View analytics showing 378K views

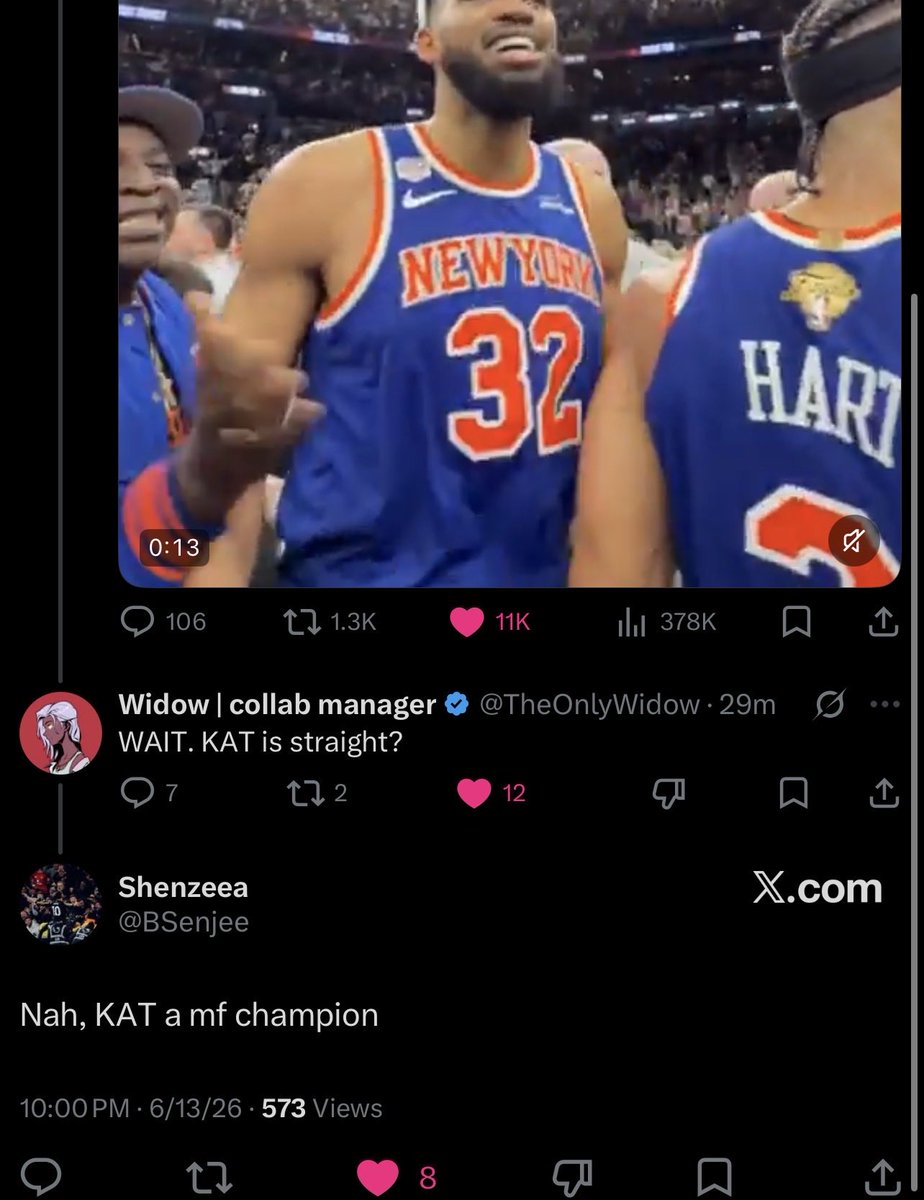667,622
